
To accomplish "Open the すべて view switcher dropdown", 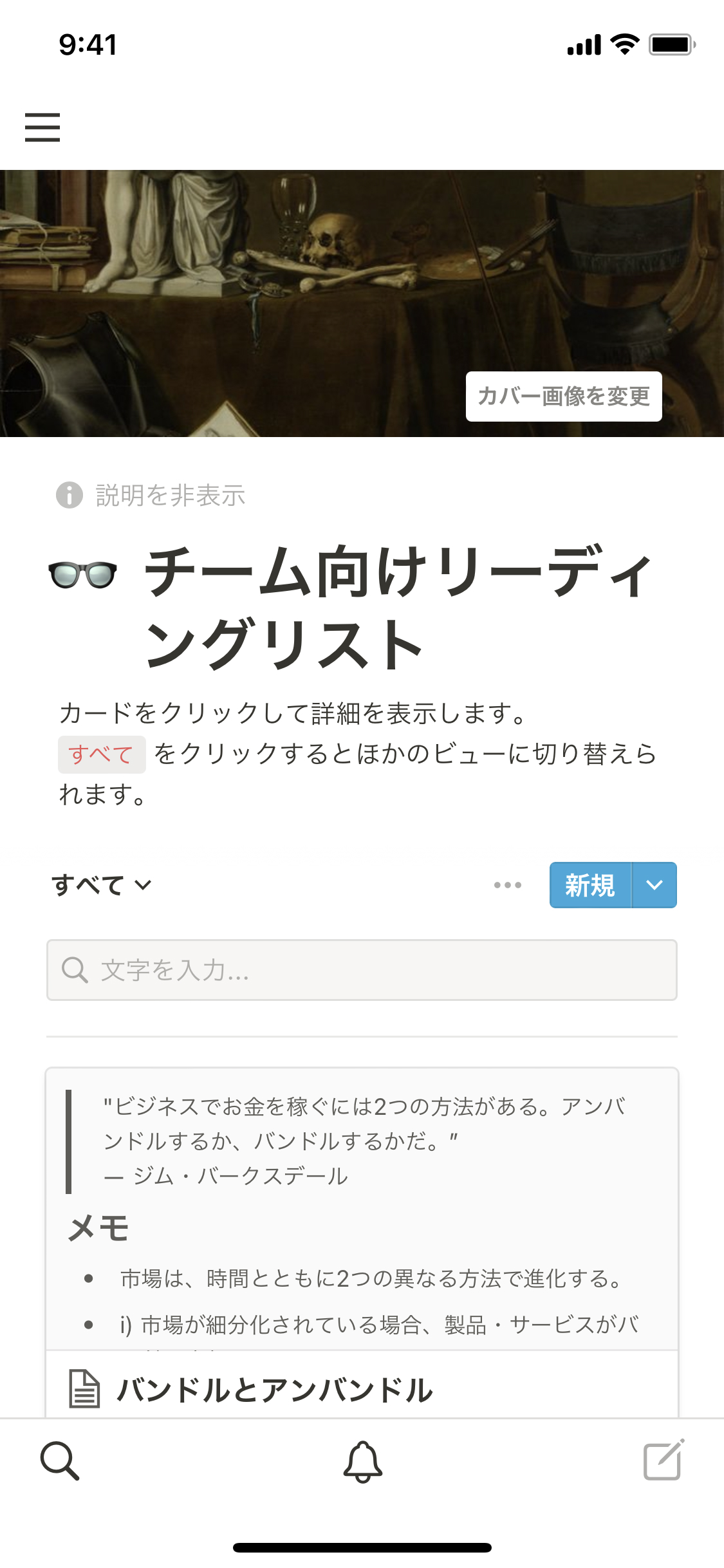I will tap(102, 885).
